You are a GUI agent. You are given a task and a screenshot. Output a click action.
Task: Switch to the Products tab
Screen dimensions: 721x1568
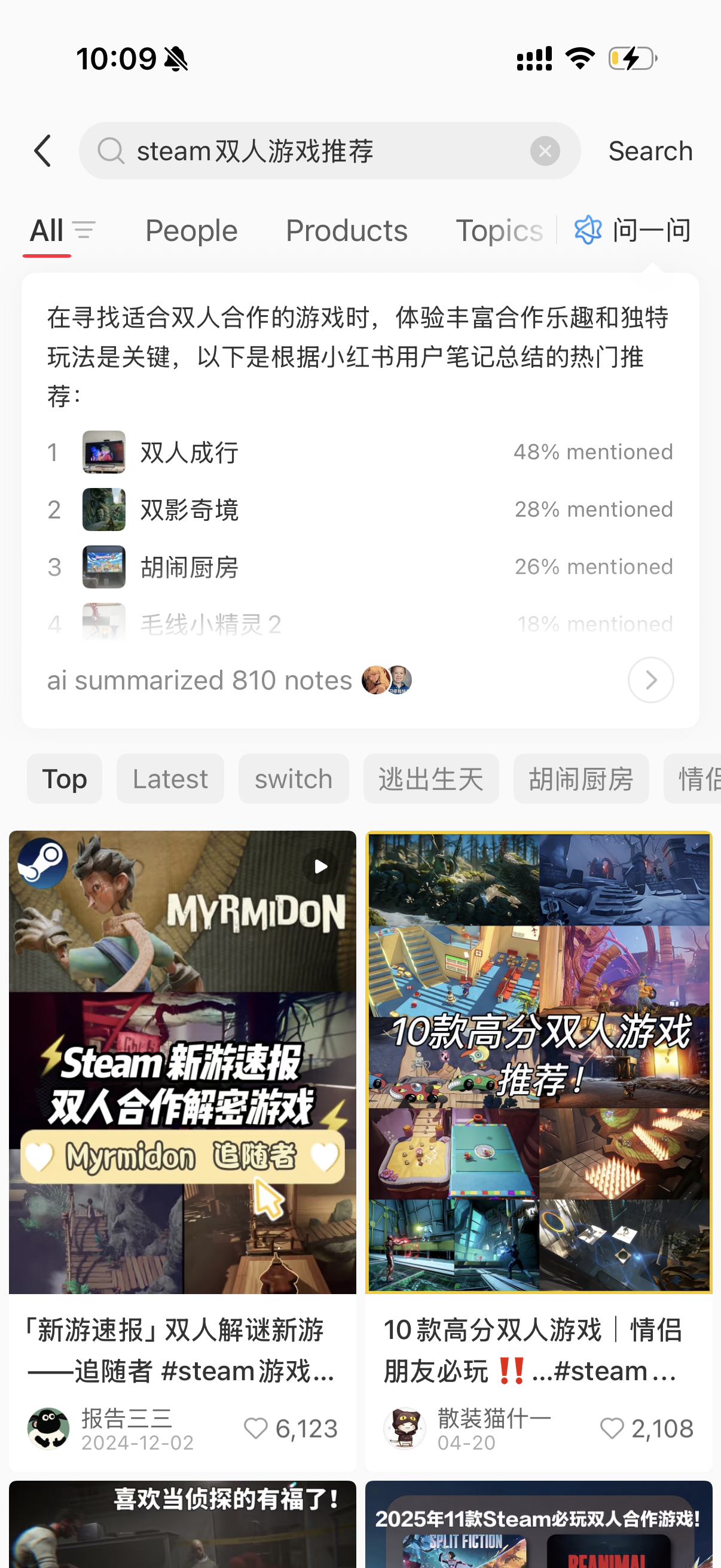(347, 231)
